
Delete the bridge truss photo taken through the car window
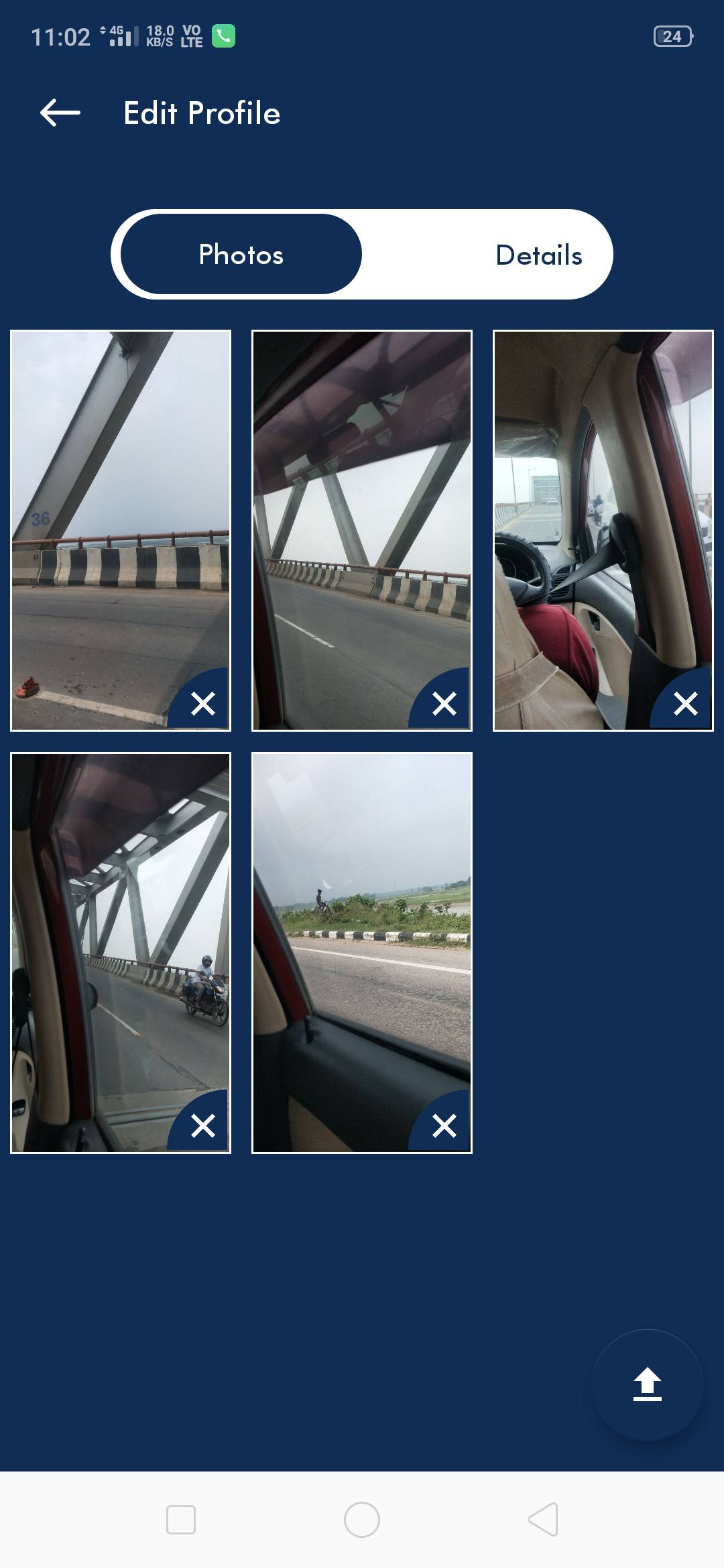444,704
